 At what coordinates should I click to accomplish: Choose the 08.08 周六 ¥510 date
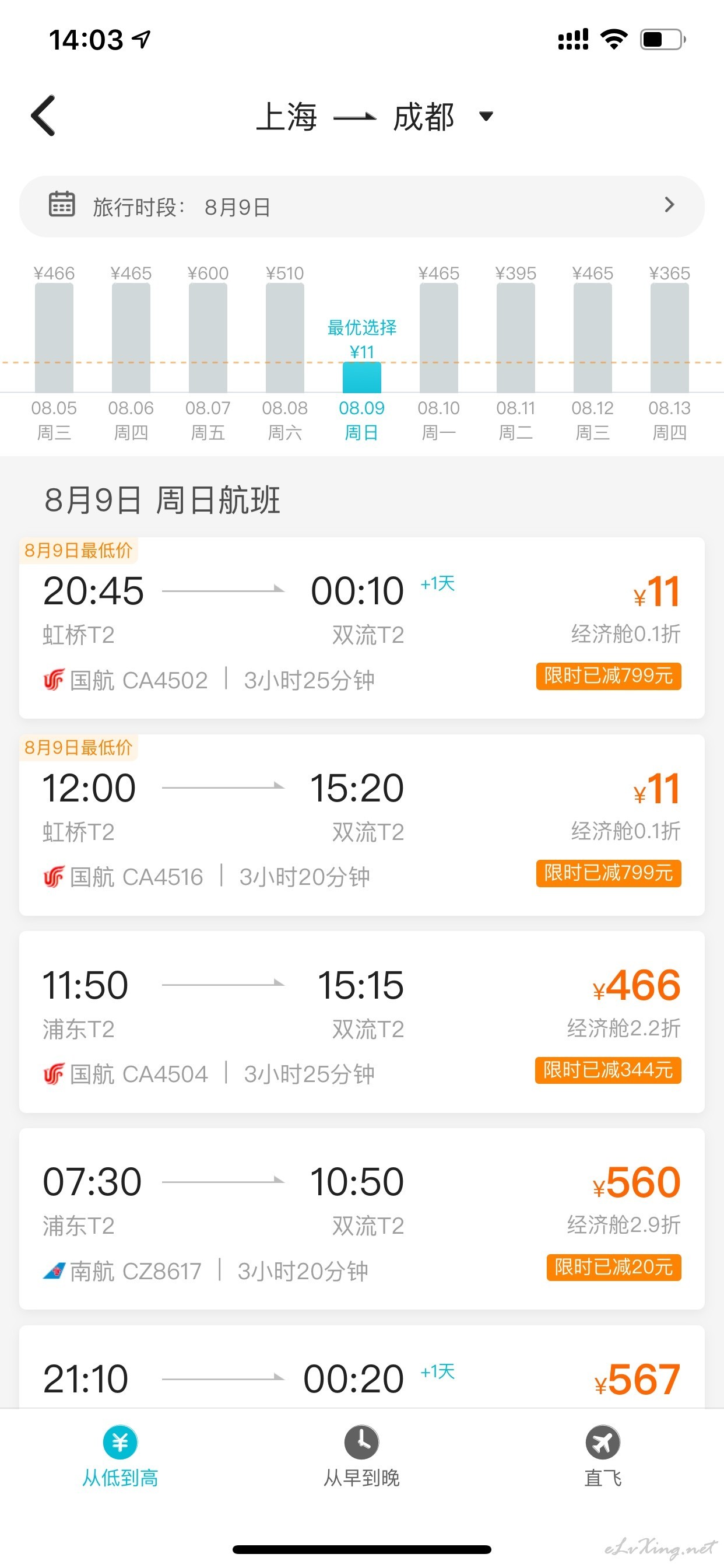point(284,353)
